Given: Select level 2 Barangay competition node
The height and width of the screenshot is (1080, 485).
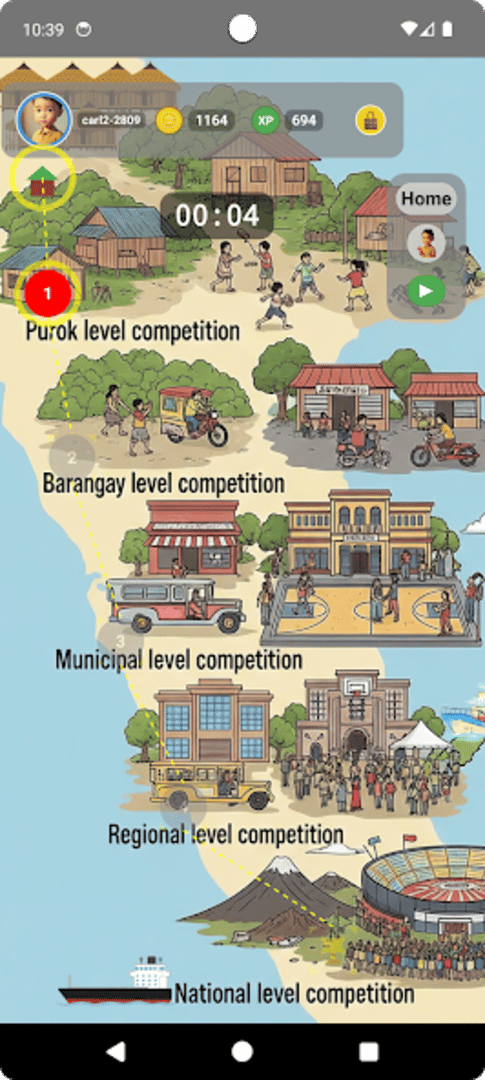Looking at the screenshot, I should pyautogui.click(x=72, y=457).
